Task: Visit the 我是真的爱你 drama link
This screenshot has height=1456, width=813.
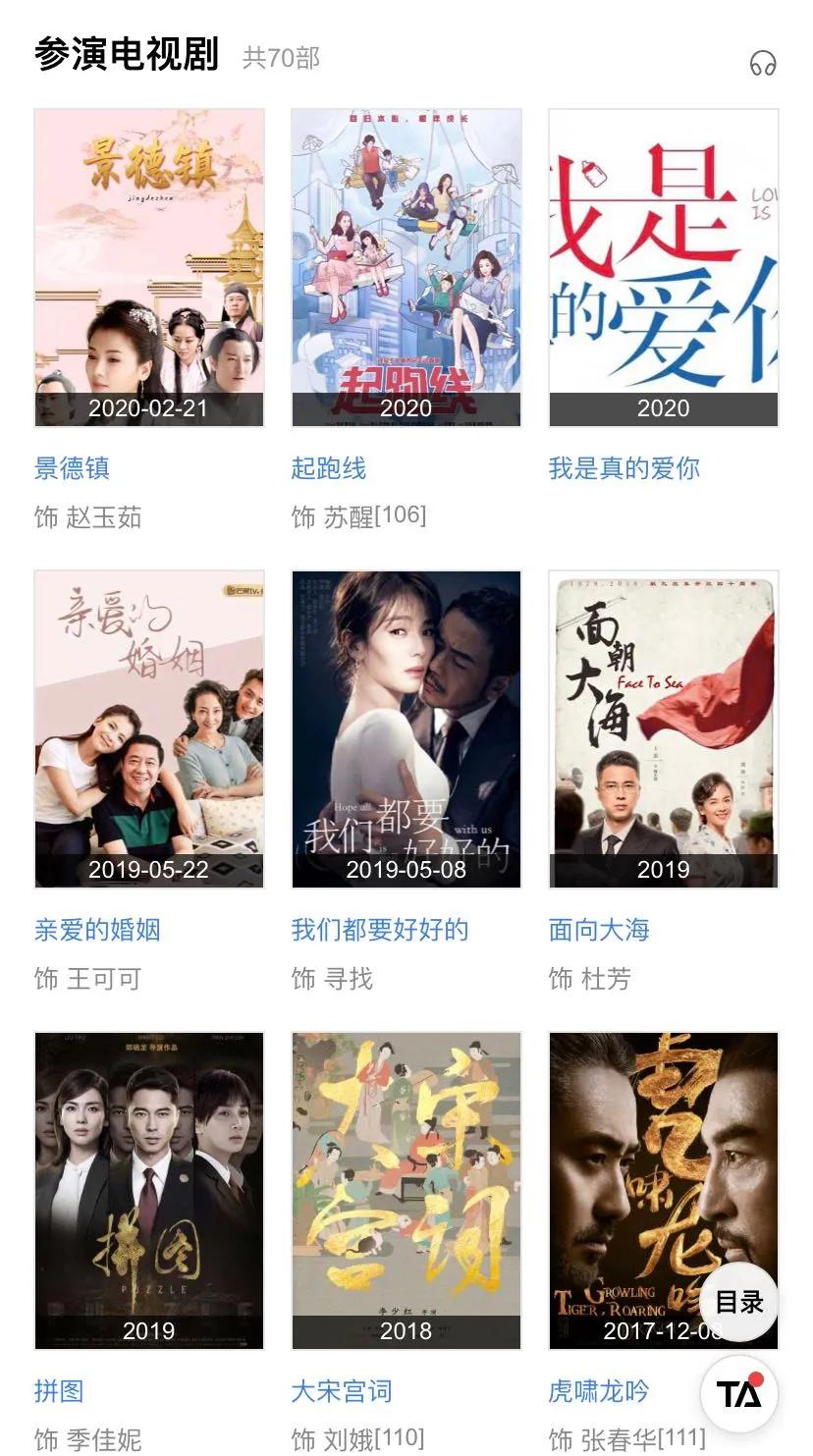Action: click(x=625, y=469)
